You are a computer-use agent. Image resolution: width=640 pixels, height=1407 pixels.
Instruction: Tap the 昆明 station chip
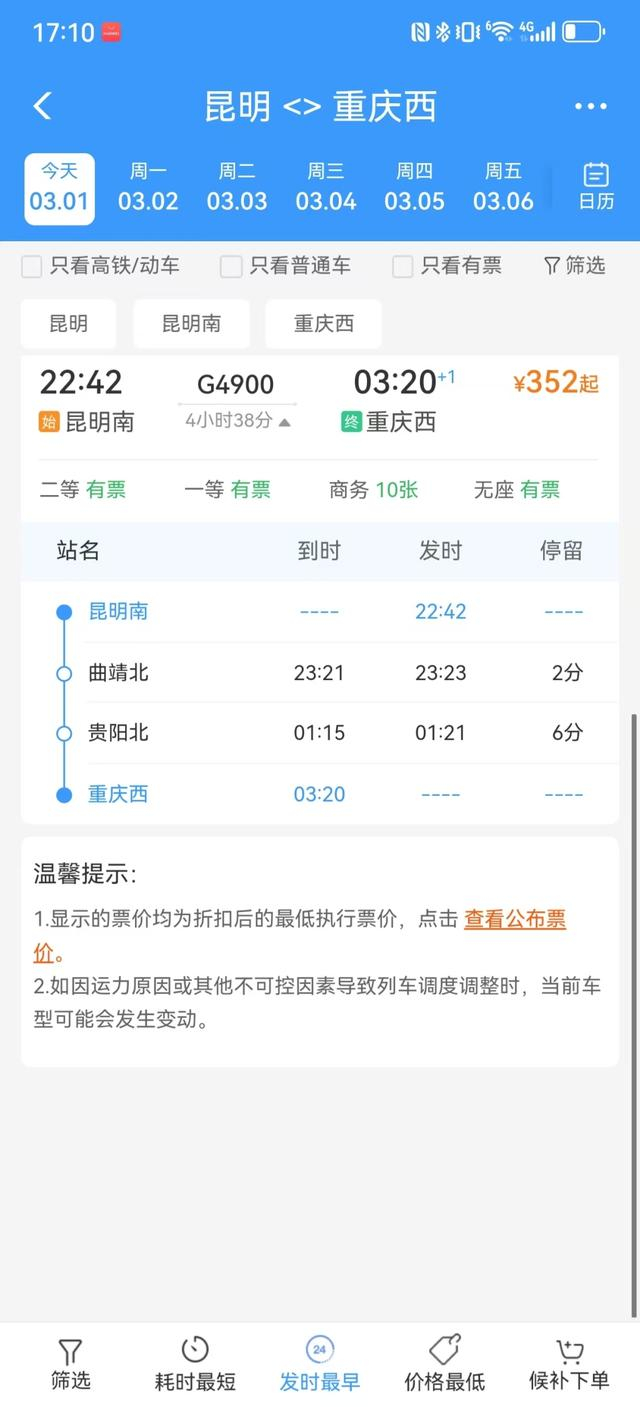[x=68, y=324]
